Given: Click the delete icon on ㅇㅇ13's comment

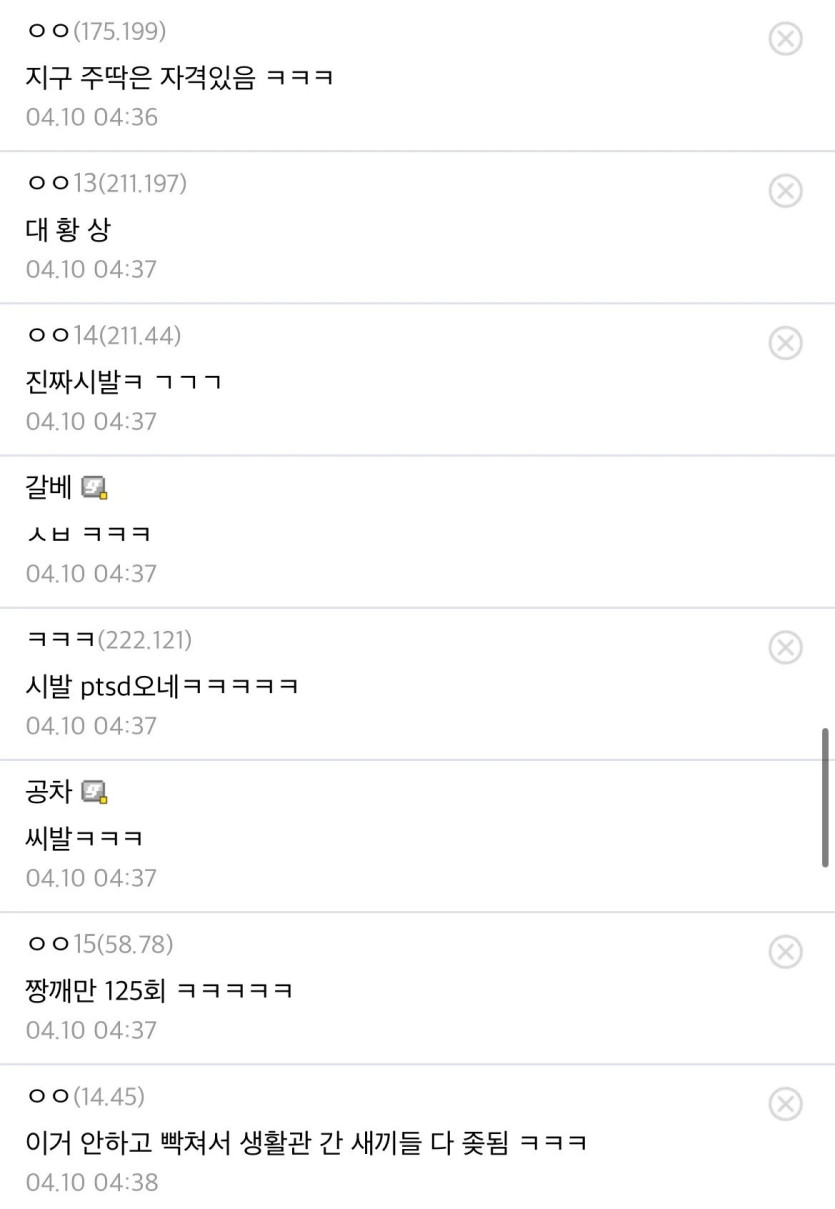Looking at the screenshot, I should click(x=785, y=190).
